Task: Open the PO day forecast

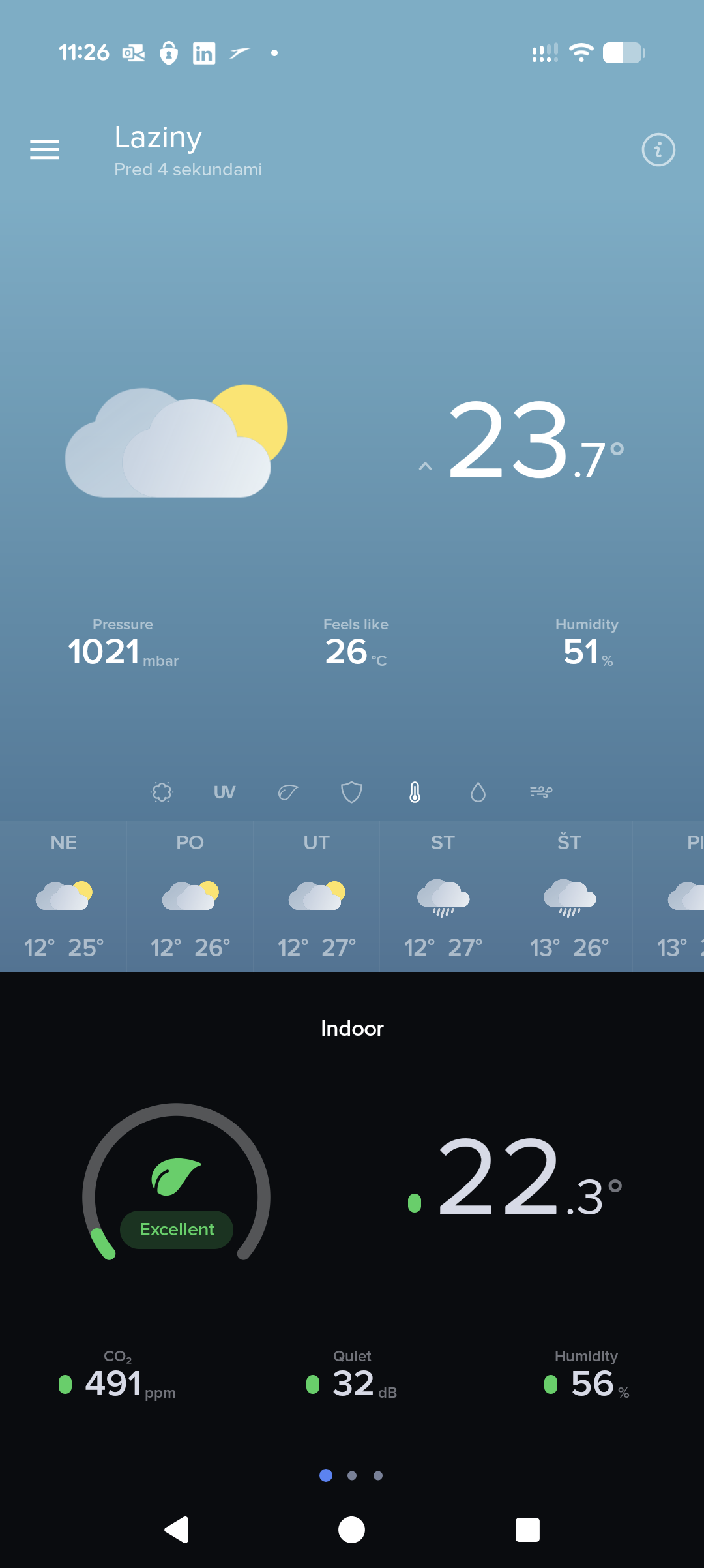Action: click(x=190, y=896)
